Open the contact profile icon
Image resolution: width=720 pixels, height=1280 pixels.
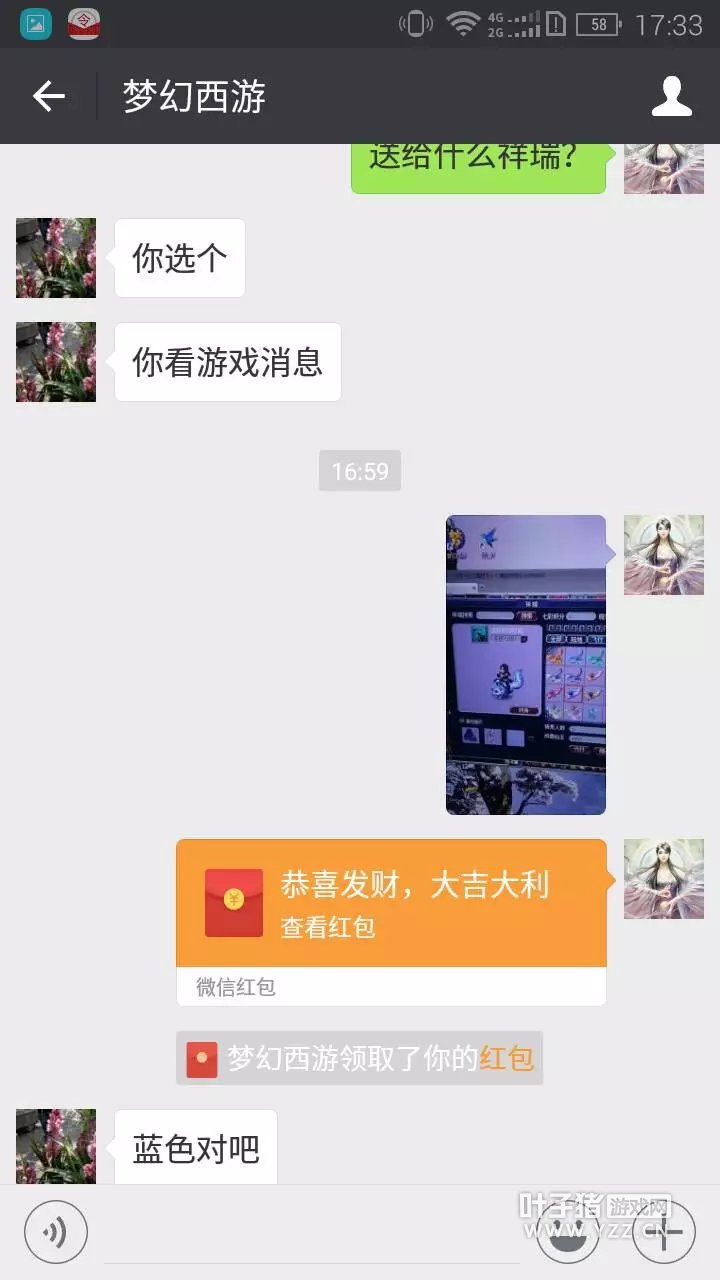point(672,96)
